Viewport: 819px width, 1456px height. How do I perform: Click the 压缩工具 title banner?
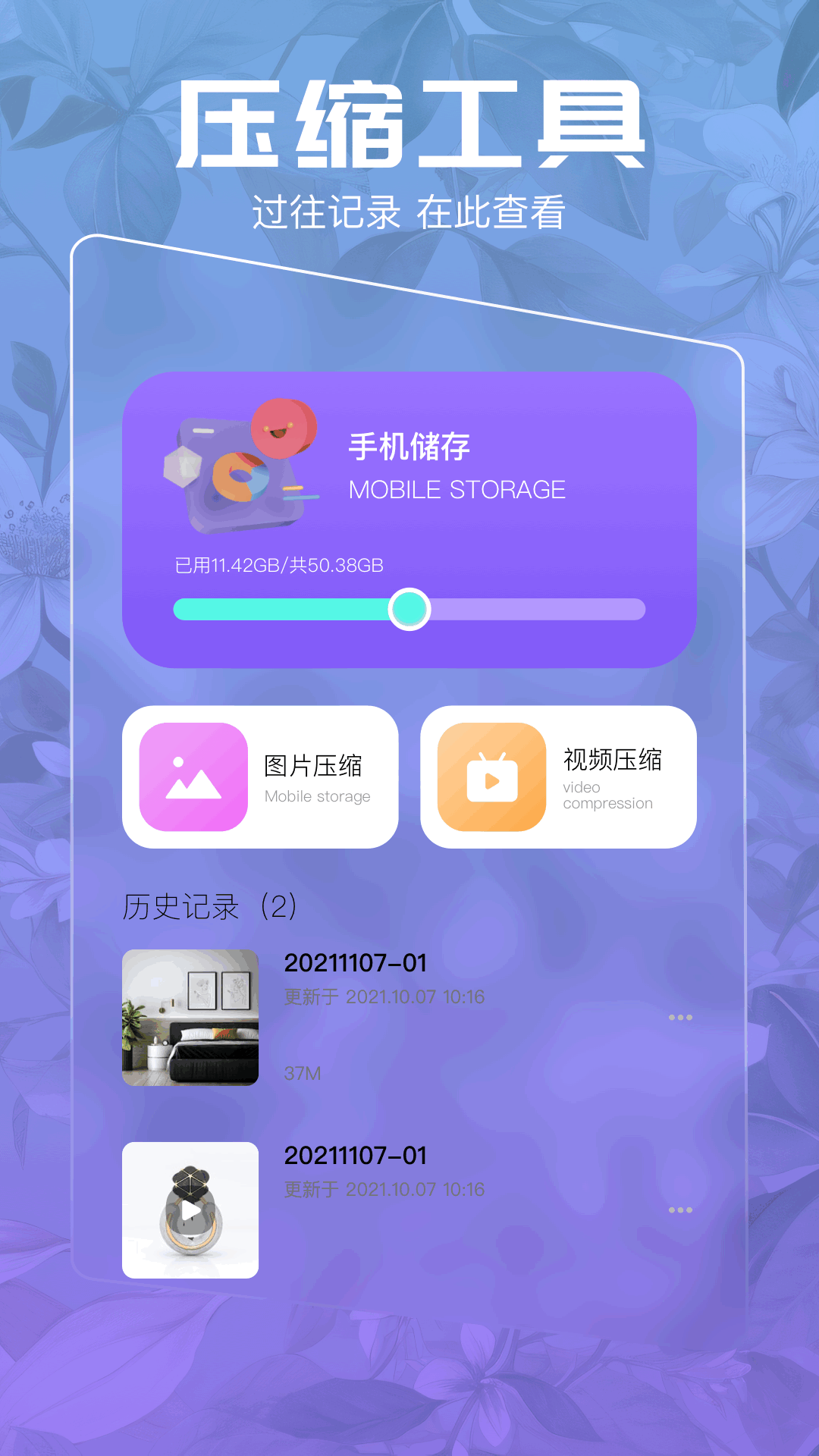pos(409,124)
